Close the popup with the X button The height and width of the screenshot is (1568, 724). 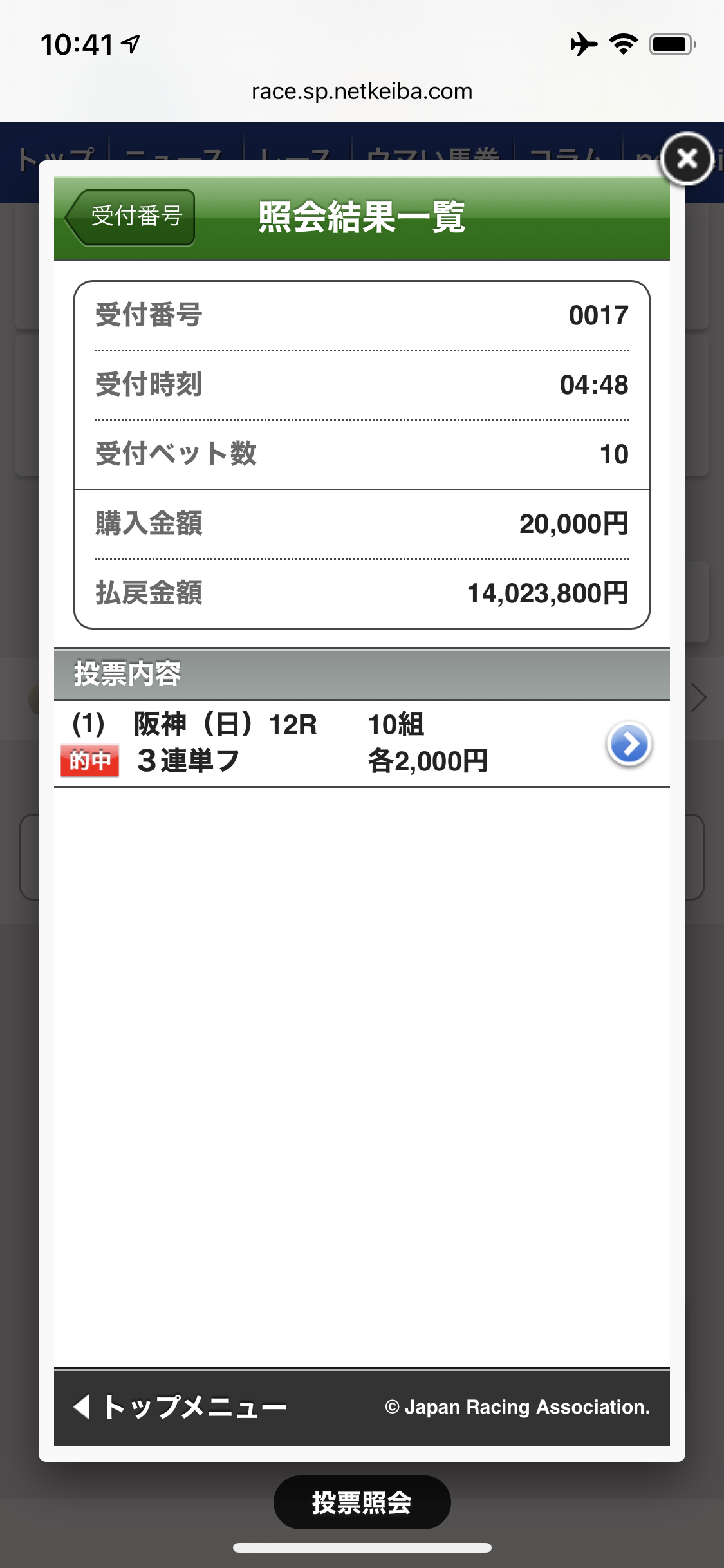[687, 158]
